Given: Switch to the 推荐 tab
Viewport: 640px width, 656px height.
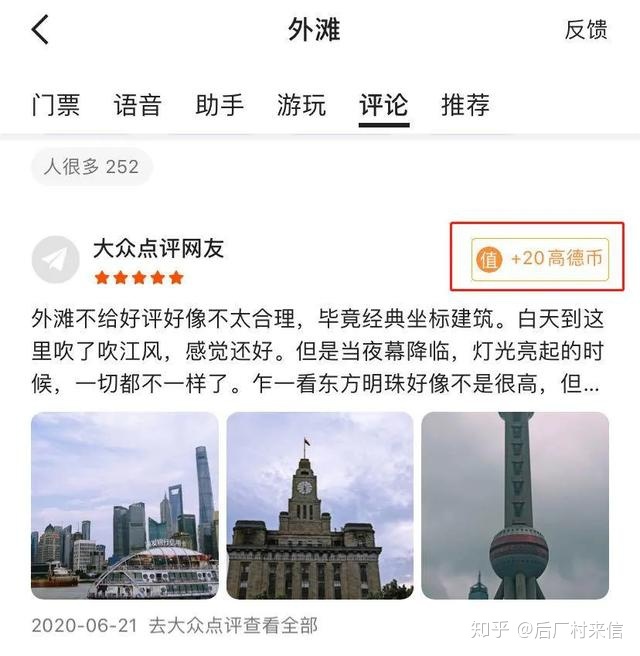Looking at the screenshot, I should point(465,105).
